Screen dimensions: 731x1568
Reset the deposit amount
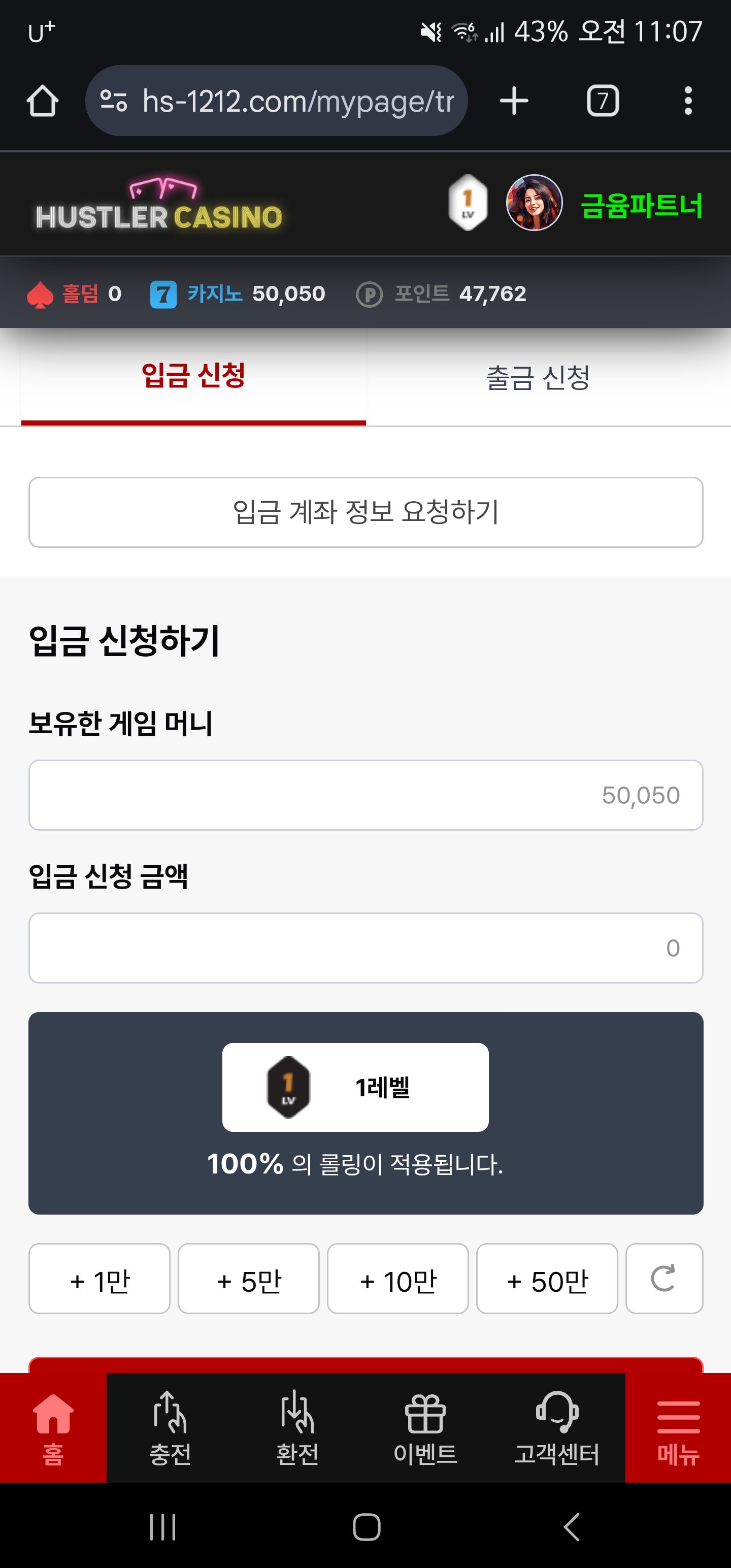664,1279
